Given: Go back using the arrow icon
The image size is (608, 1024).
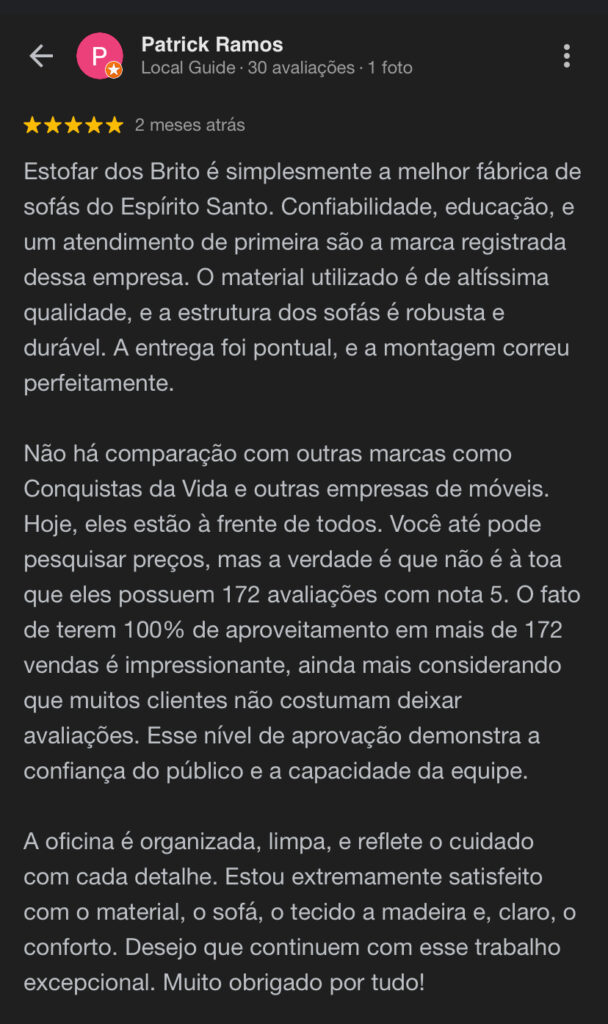Looking at the screenshot, I should (41, 56).
